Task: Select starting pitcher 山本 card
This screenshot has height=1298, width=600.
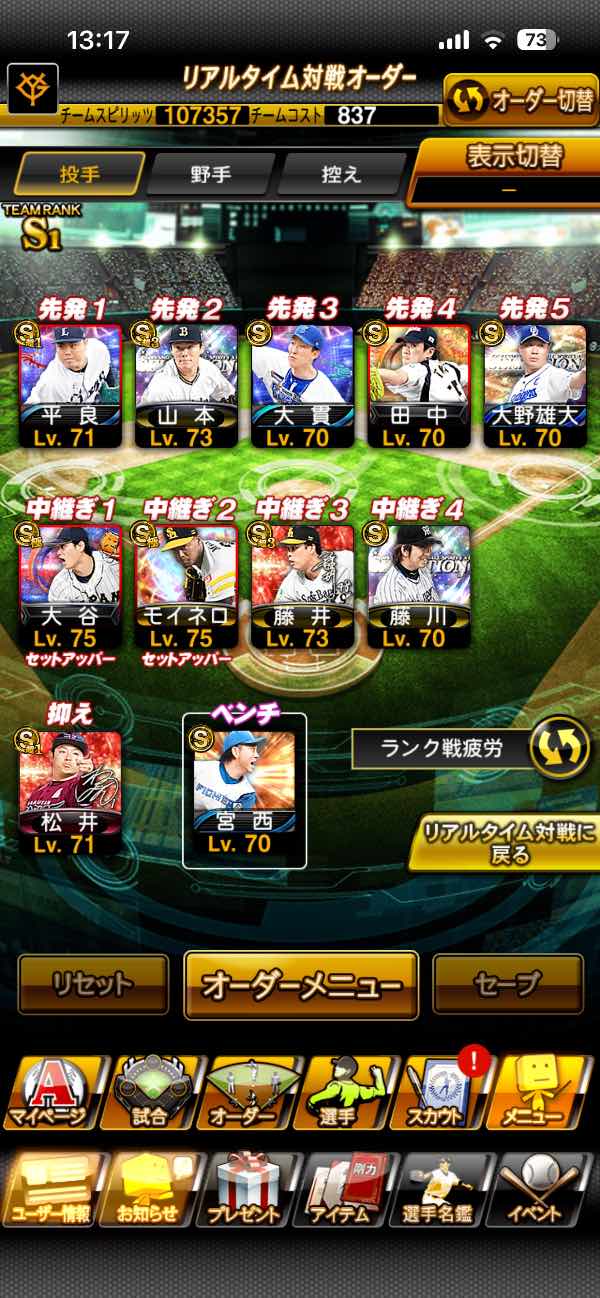Action: coord(186,385)
